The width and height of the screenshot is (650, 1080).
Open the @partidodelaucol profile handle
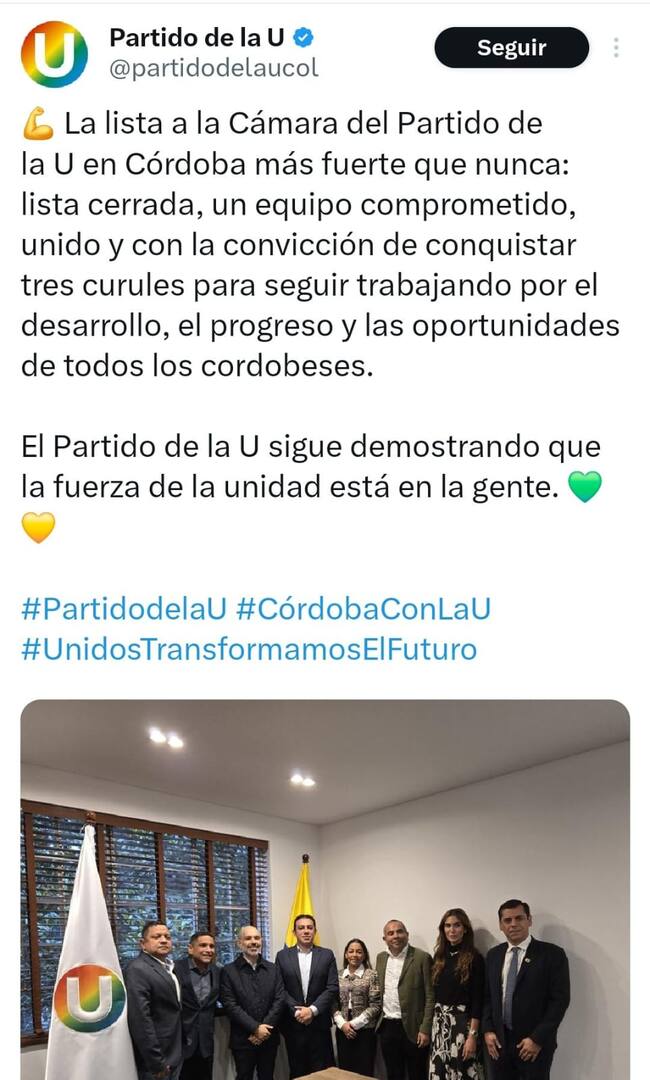click(212, 68)
